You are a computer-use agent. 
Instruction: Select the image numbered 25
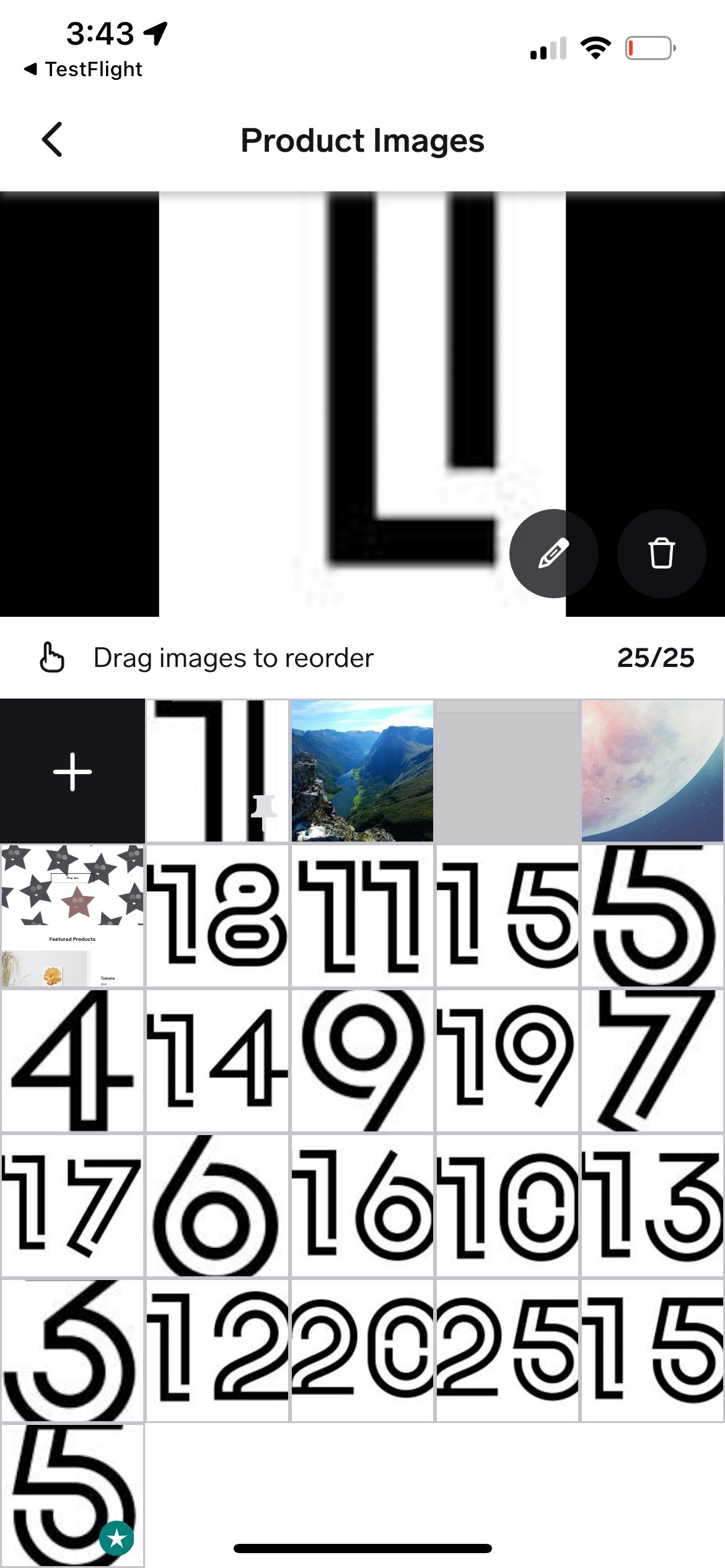coord(507,1351)
